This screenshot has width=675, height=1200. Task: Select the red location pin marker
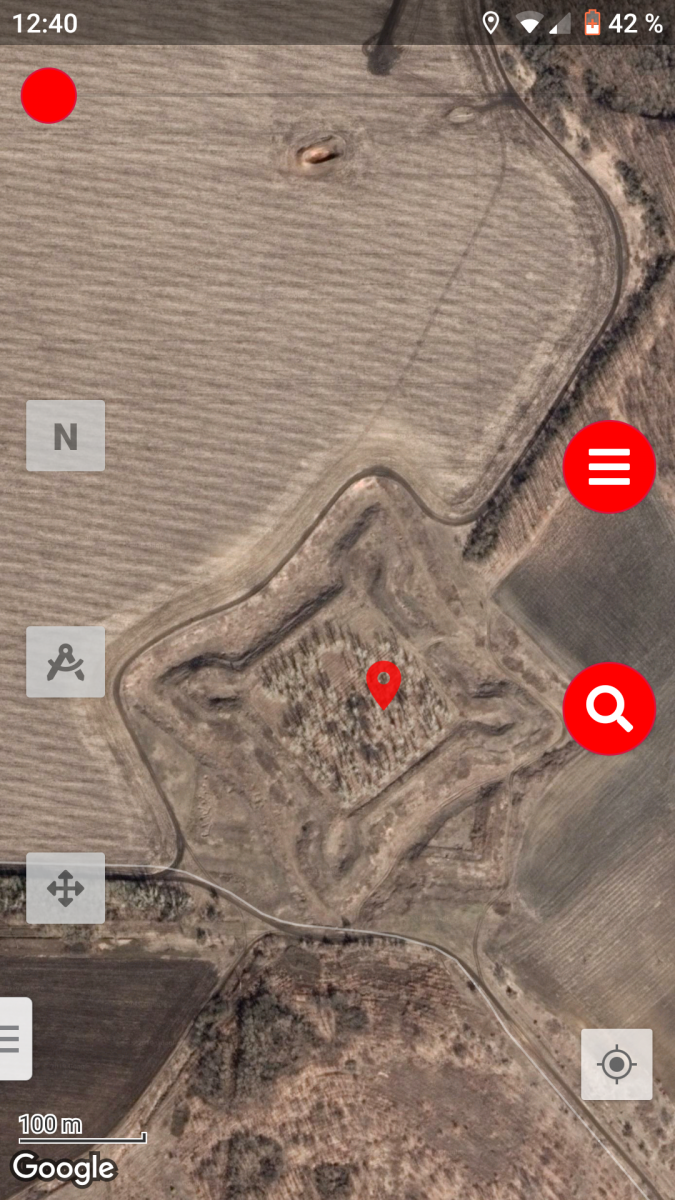click(x=383, y=685)
